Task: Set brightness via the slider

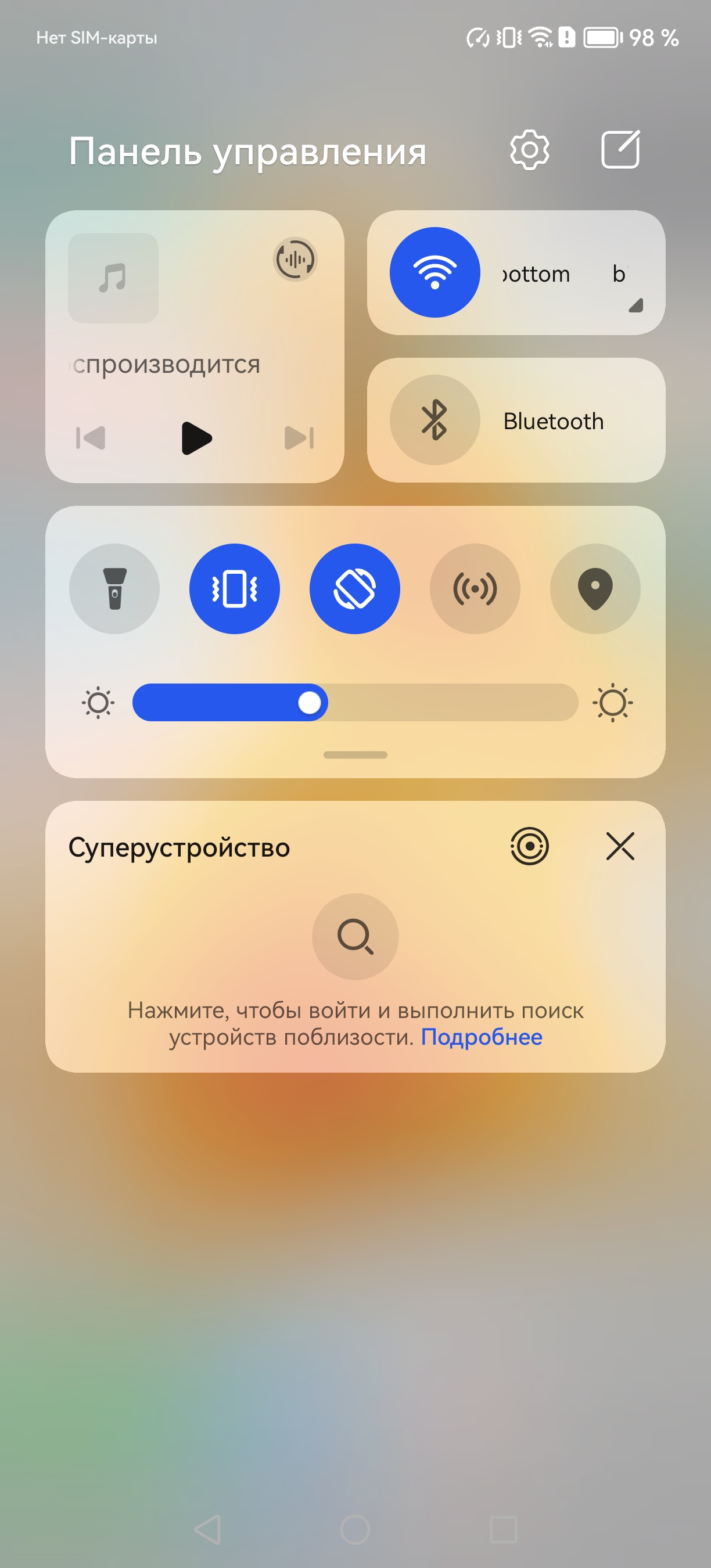Action: point(355,703)
